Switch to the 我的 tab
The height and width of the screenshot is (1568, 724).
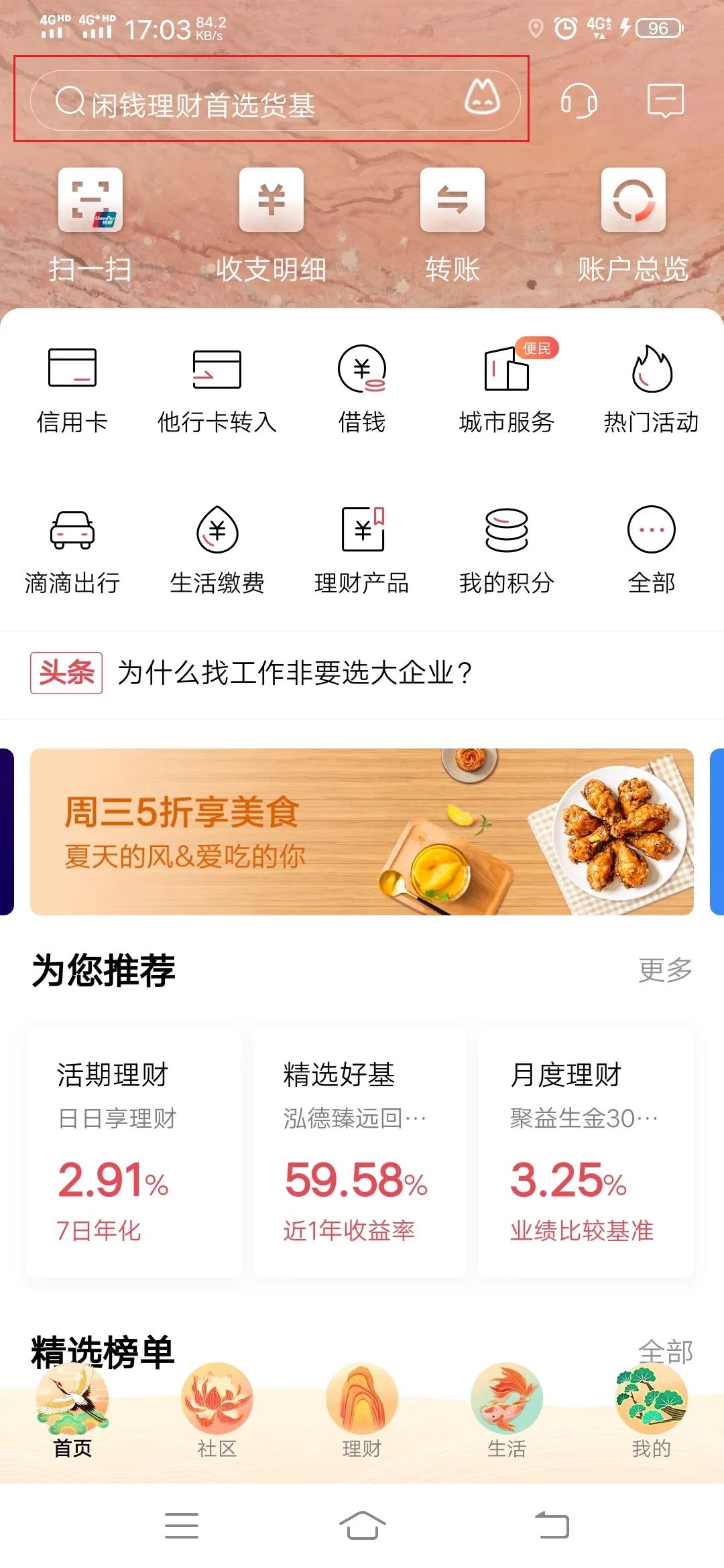coord(651,1411)
